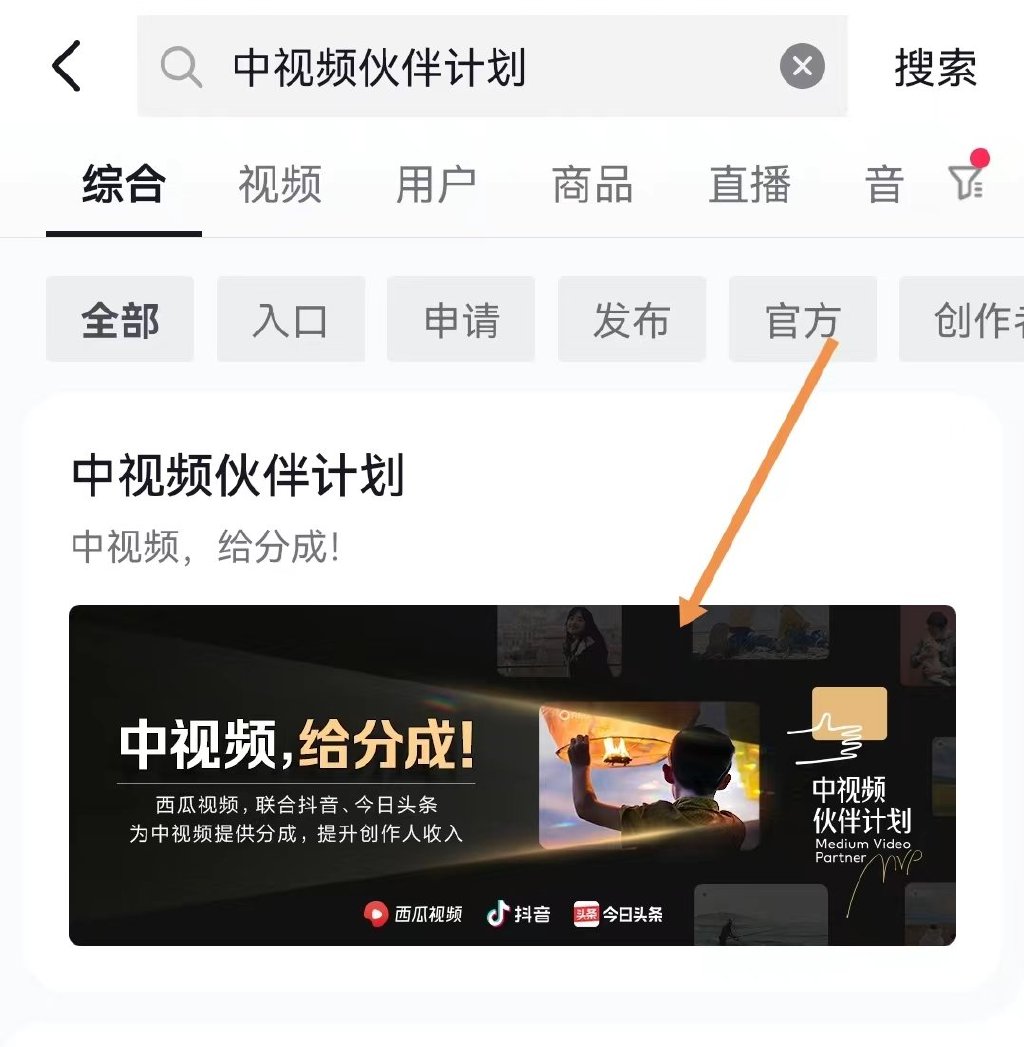Click the back arrow icon
The width and height of the screenshot is (1024, 1047).
(66, 66)
